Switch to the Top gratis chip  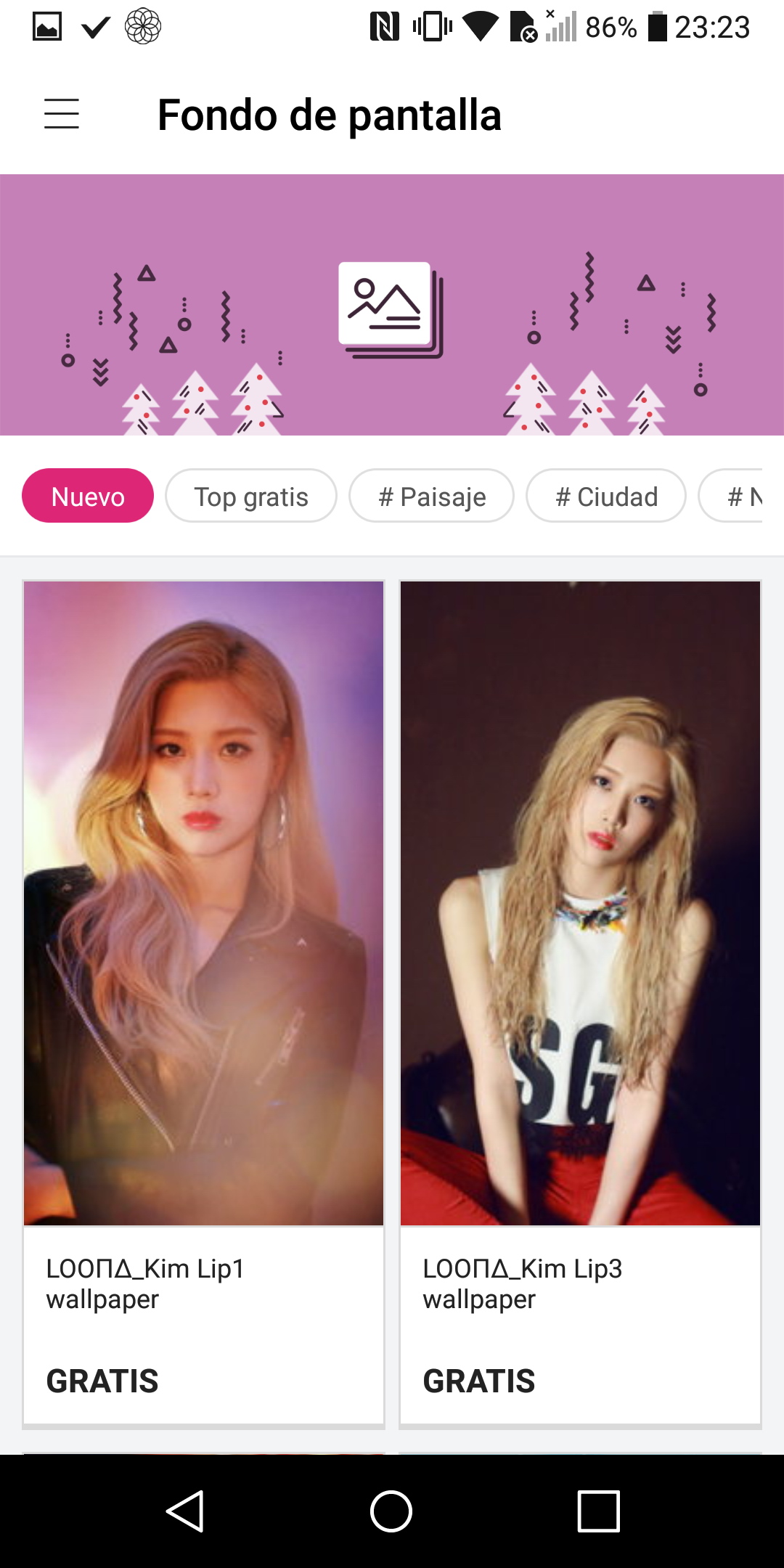point(251,496)
